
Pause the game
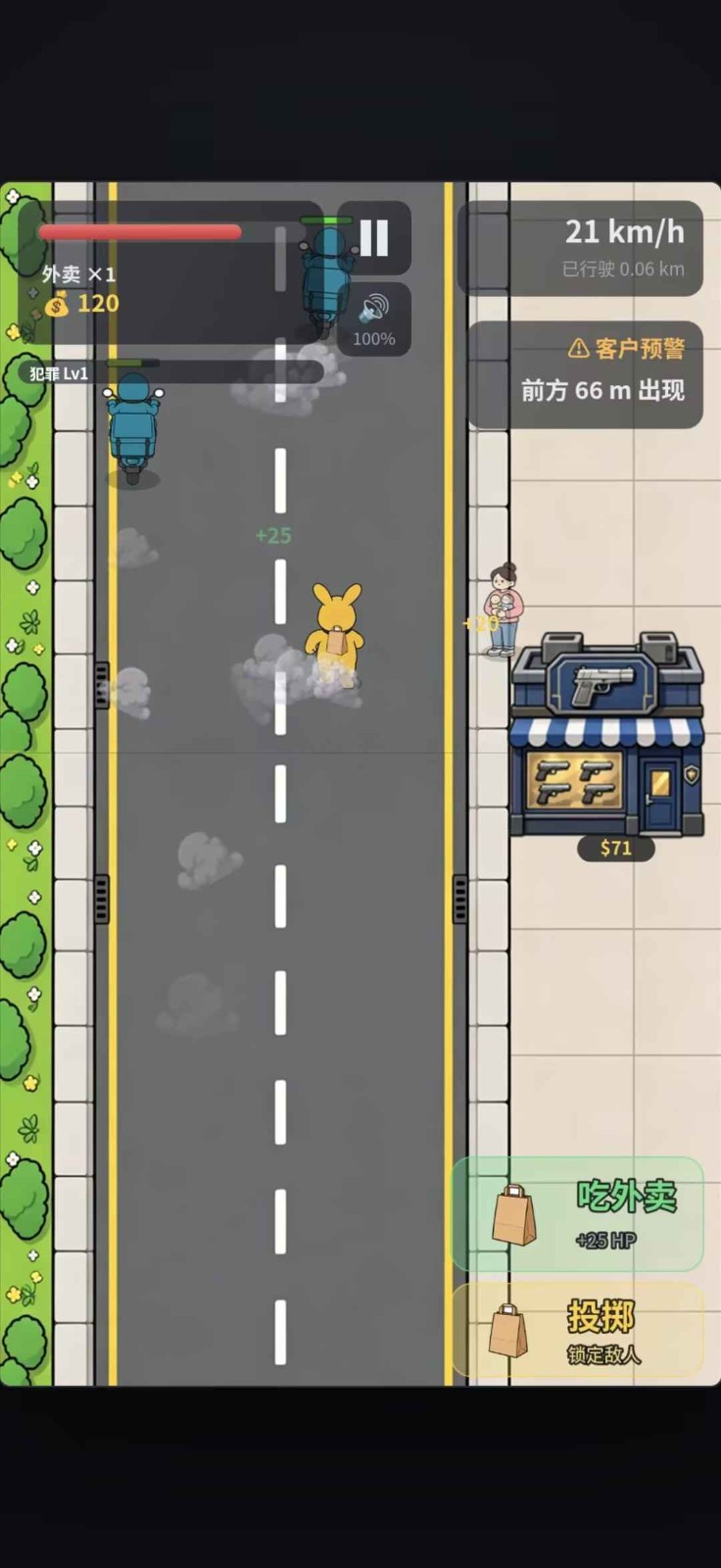coord(374,238)
